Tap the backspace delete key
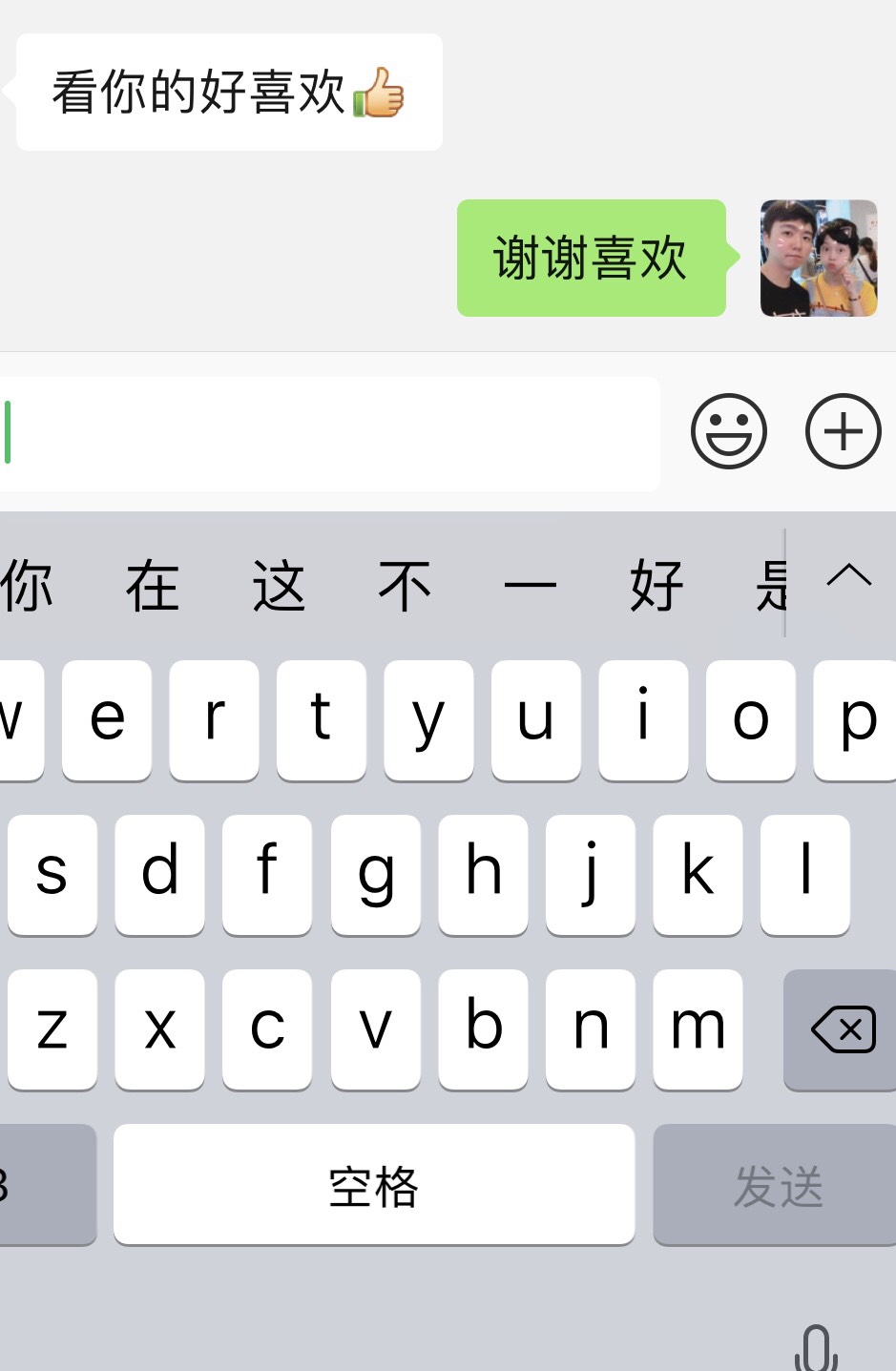This screenshot has height=1371, width=896. [x=842, y=1029]
